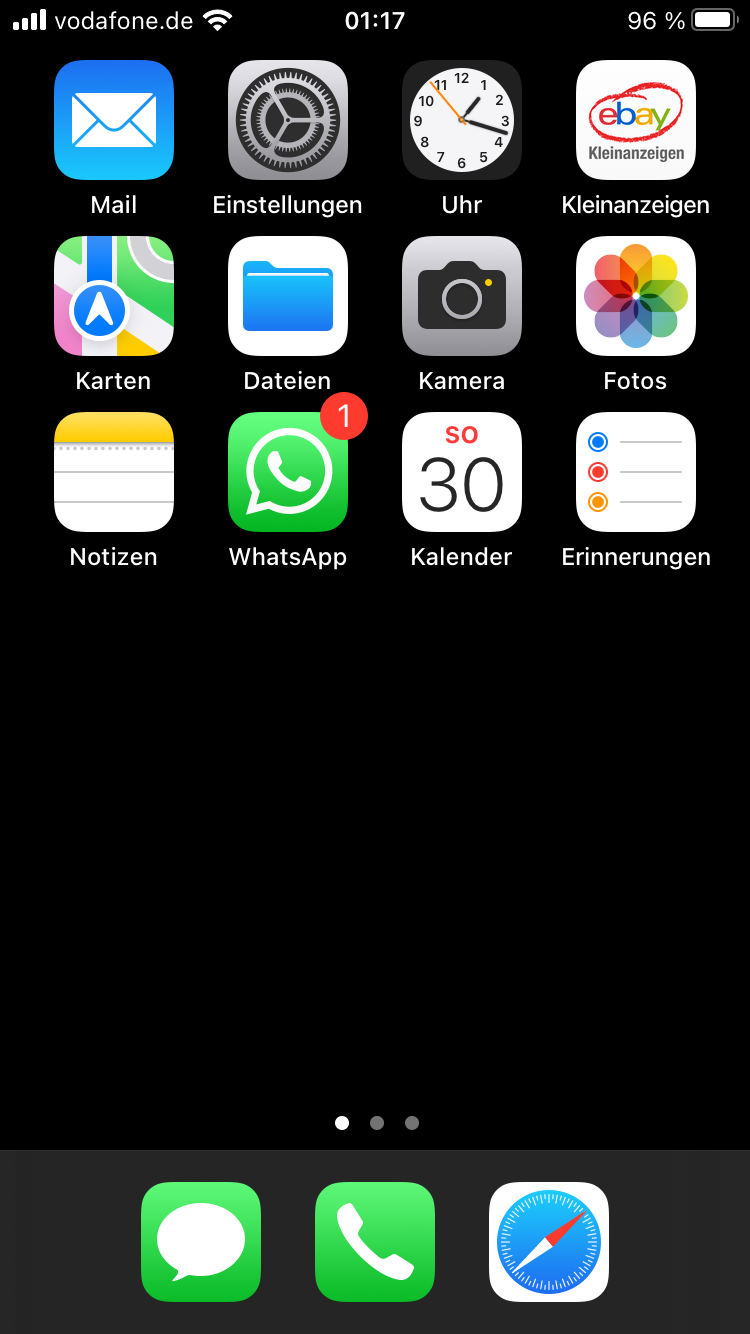Launch Safari browser from the dock

click(x=549, y=1242)
